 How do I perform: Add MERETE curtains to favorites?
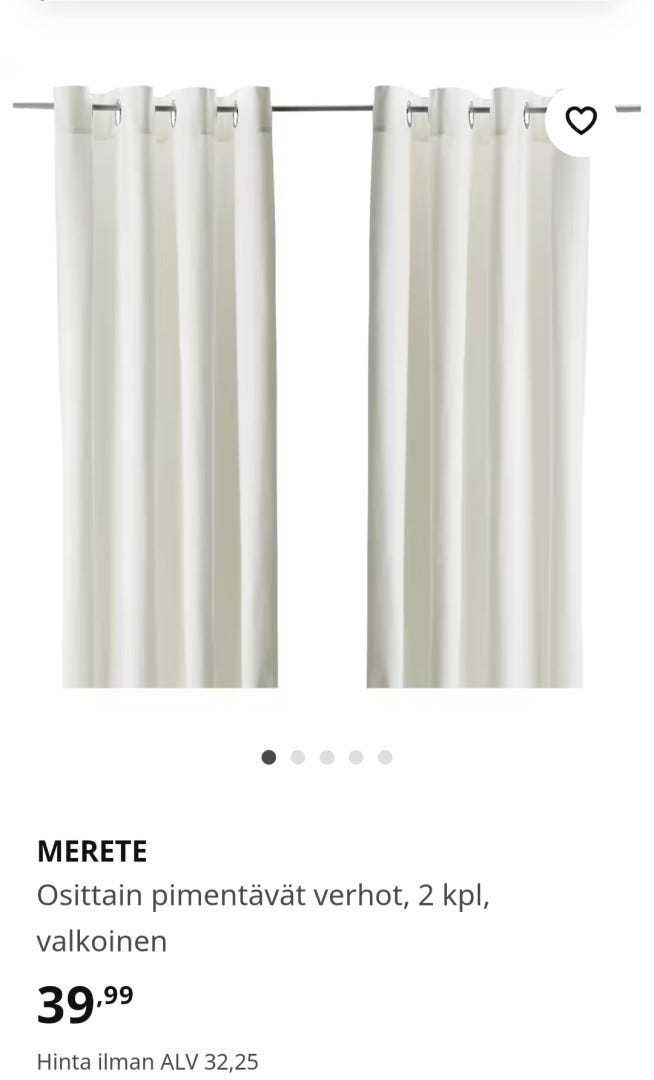point(580,121)
